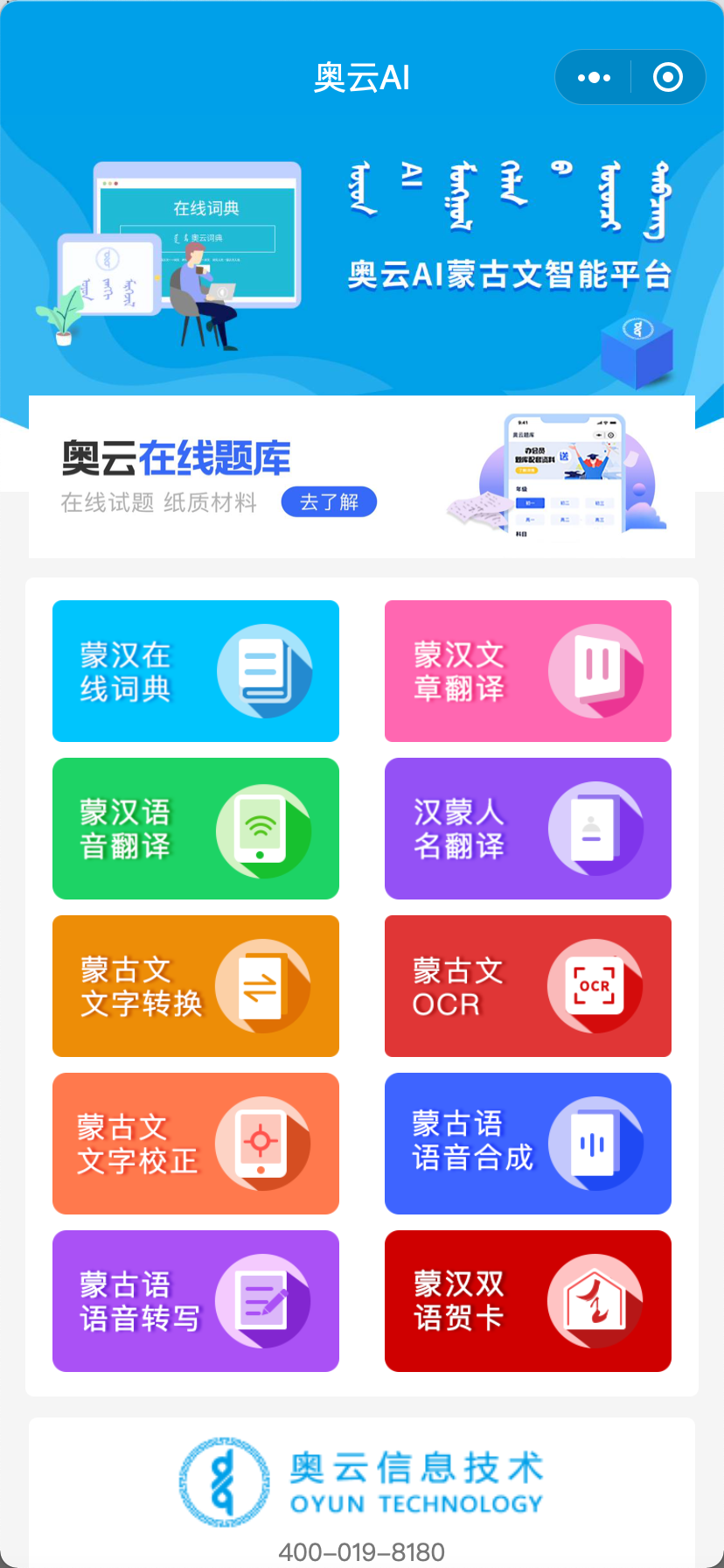
Task: Open the 蒙古文OCR recognition tool
Action: click(x=527, y=985)
